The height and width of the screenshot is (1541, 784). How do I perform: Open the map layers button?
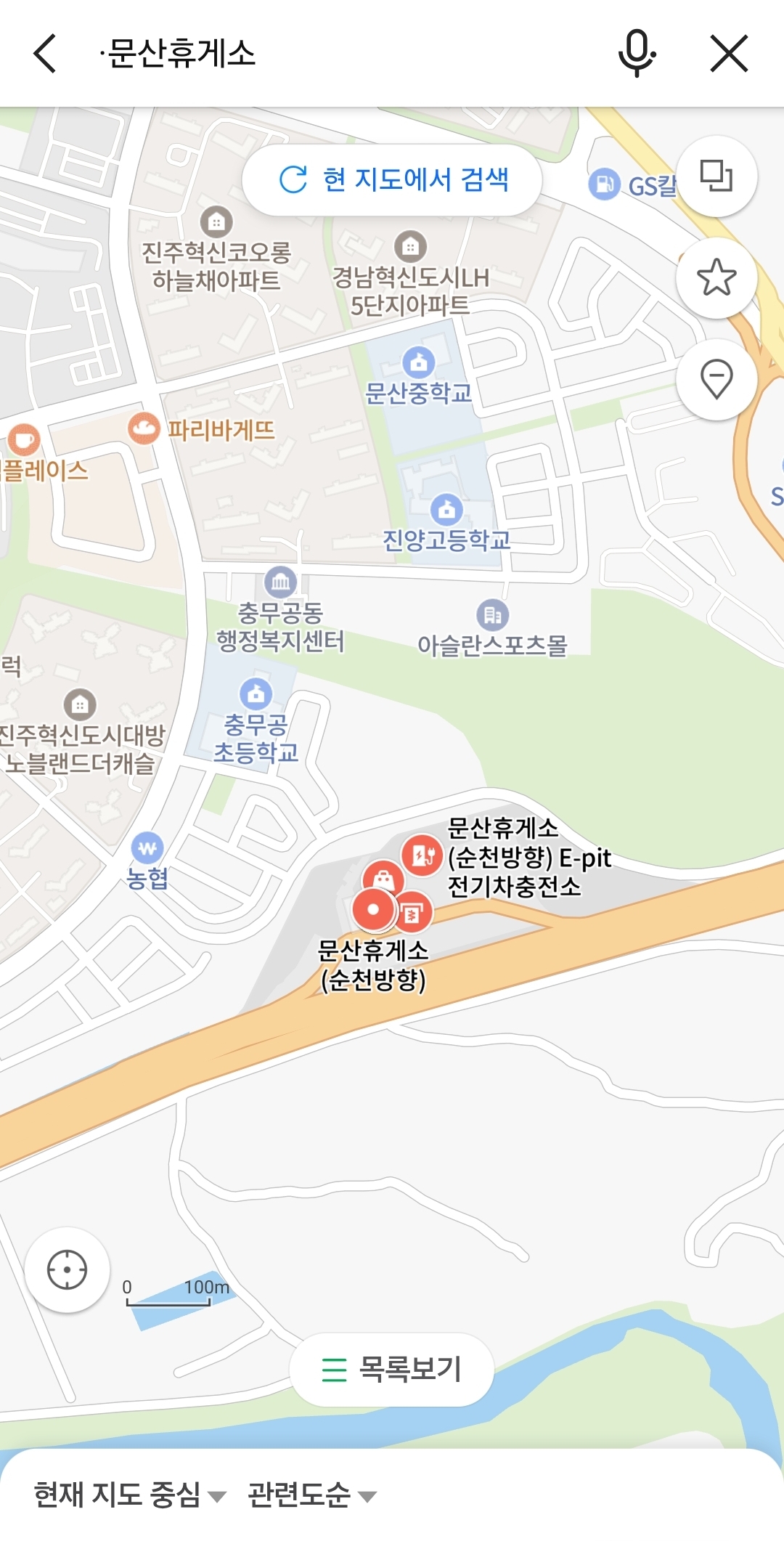[716, 176]
